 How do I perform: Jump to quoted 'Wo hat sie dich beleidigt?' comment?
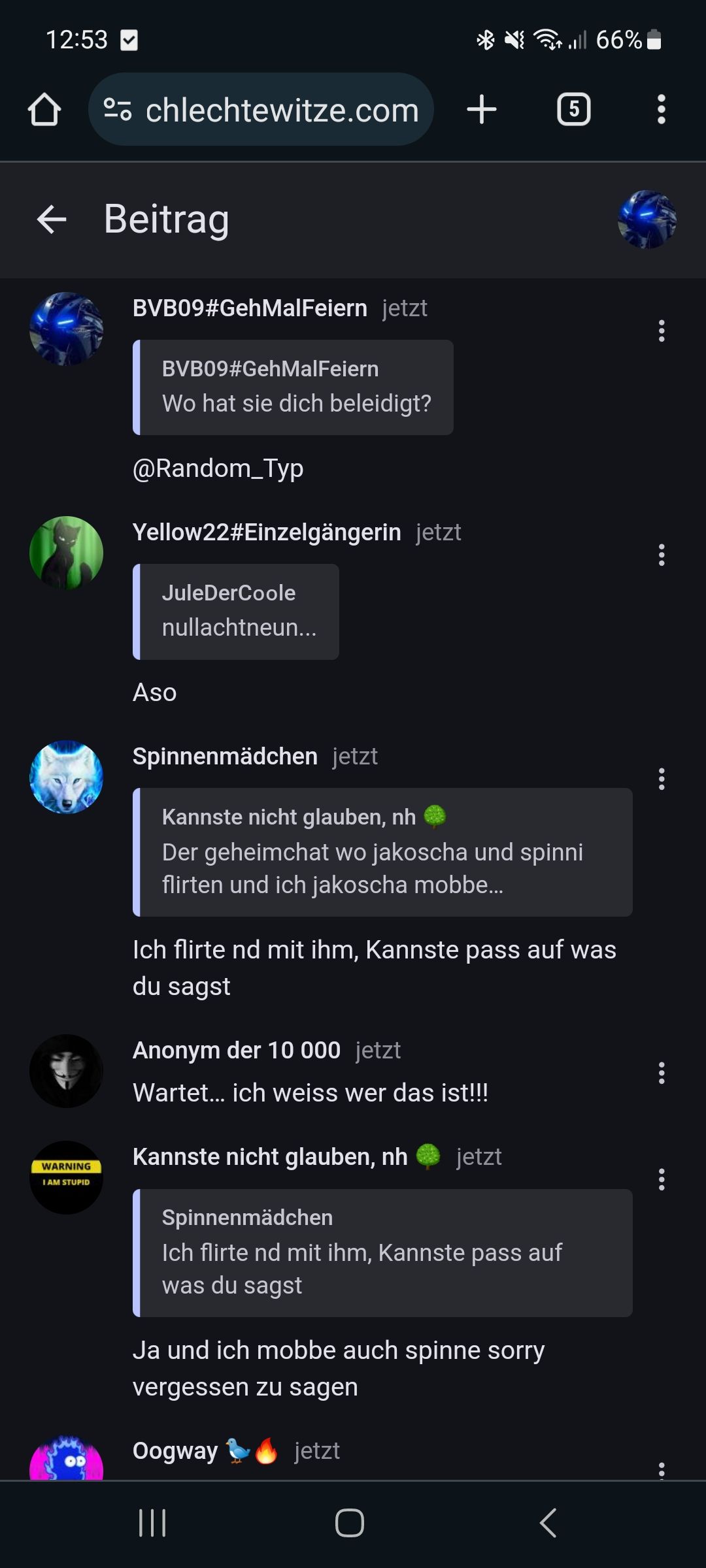294,387
